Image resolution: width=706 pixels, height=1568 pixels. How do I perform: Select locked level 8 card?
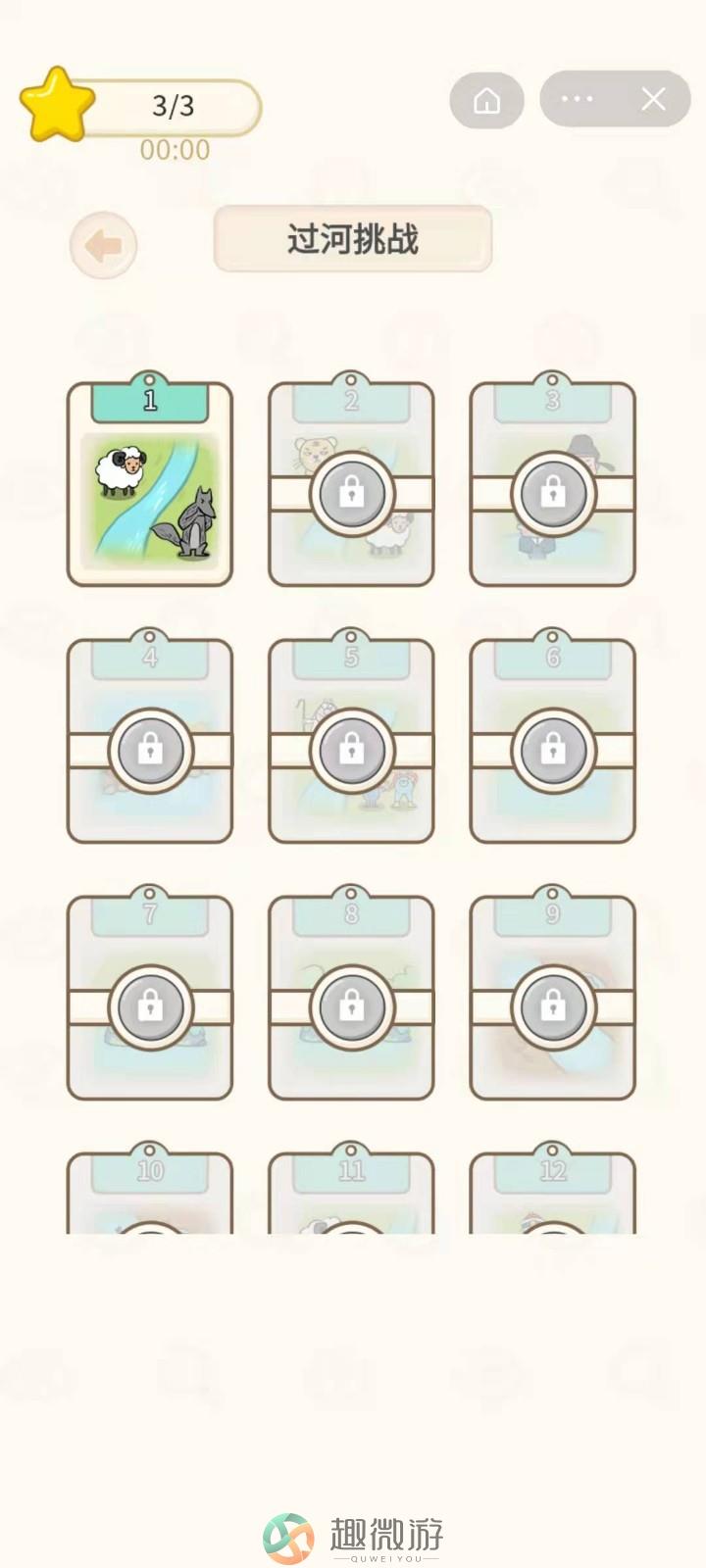(351, 993)
